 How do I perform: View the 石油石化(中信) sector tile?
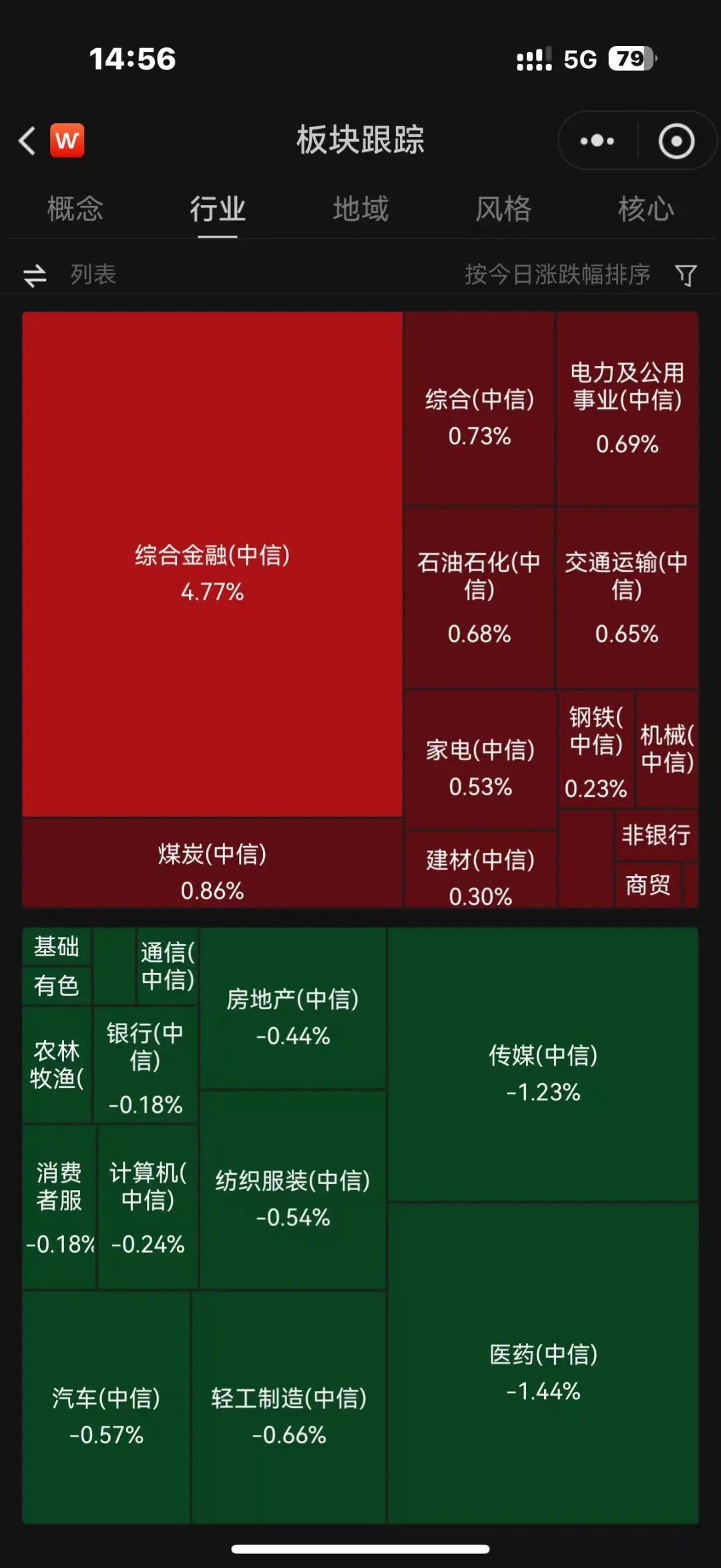click(x=479, y=598)
